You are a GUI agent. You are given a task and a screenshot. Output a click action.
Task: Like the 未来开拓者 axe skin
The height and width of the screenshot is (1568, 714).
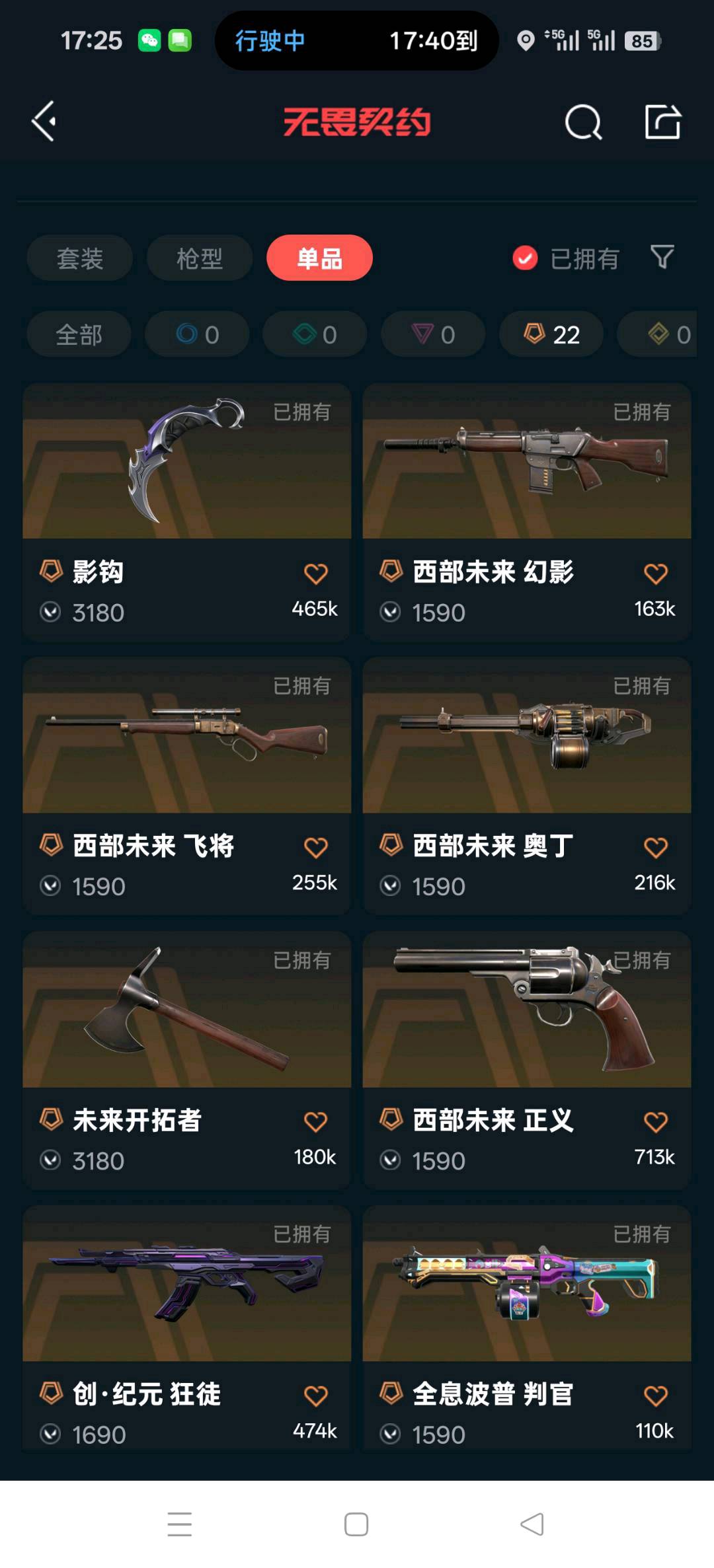315,1122
